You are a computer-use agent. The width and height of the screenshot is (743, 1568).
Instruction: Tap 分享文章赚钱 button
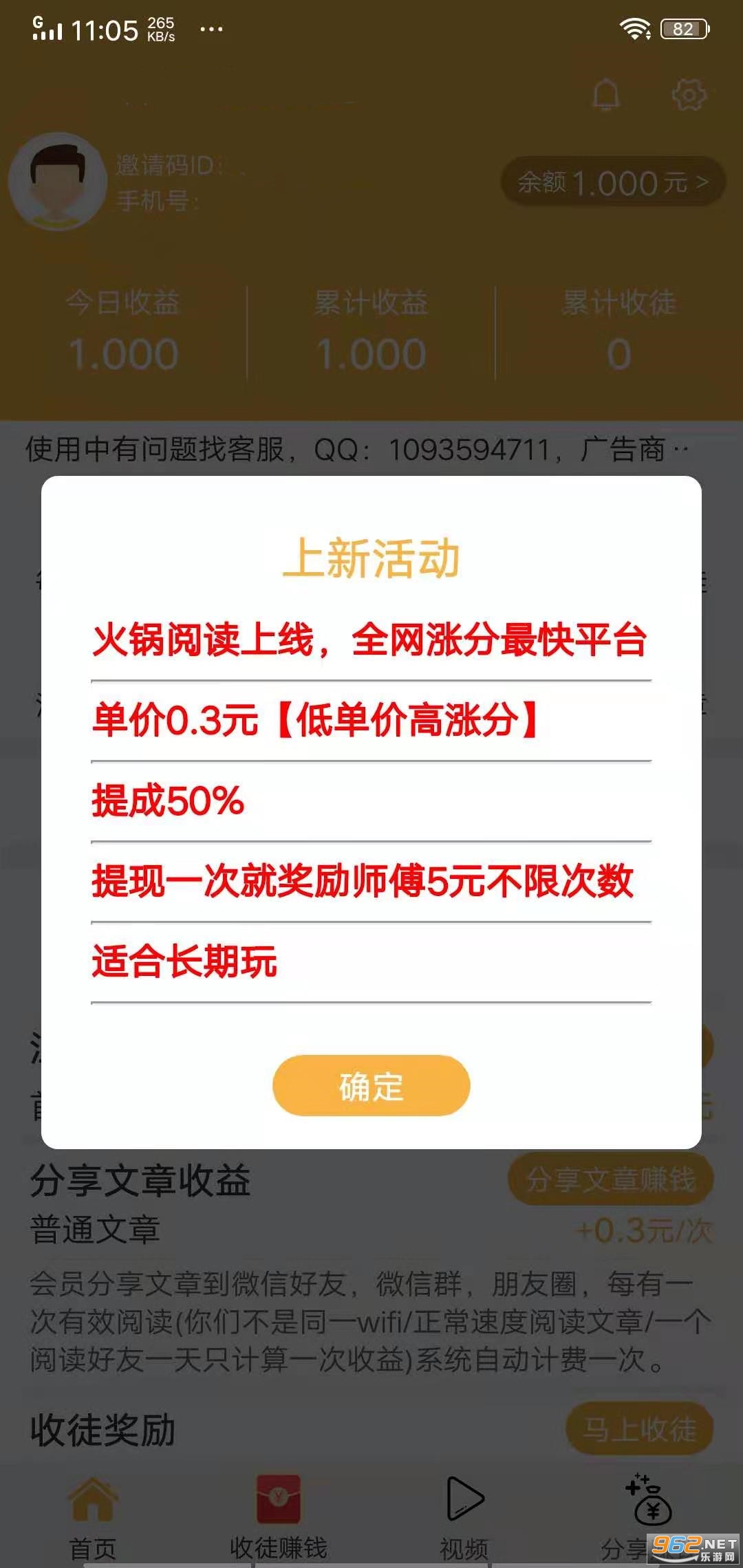(610, 1179)
